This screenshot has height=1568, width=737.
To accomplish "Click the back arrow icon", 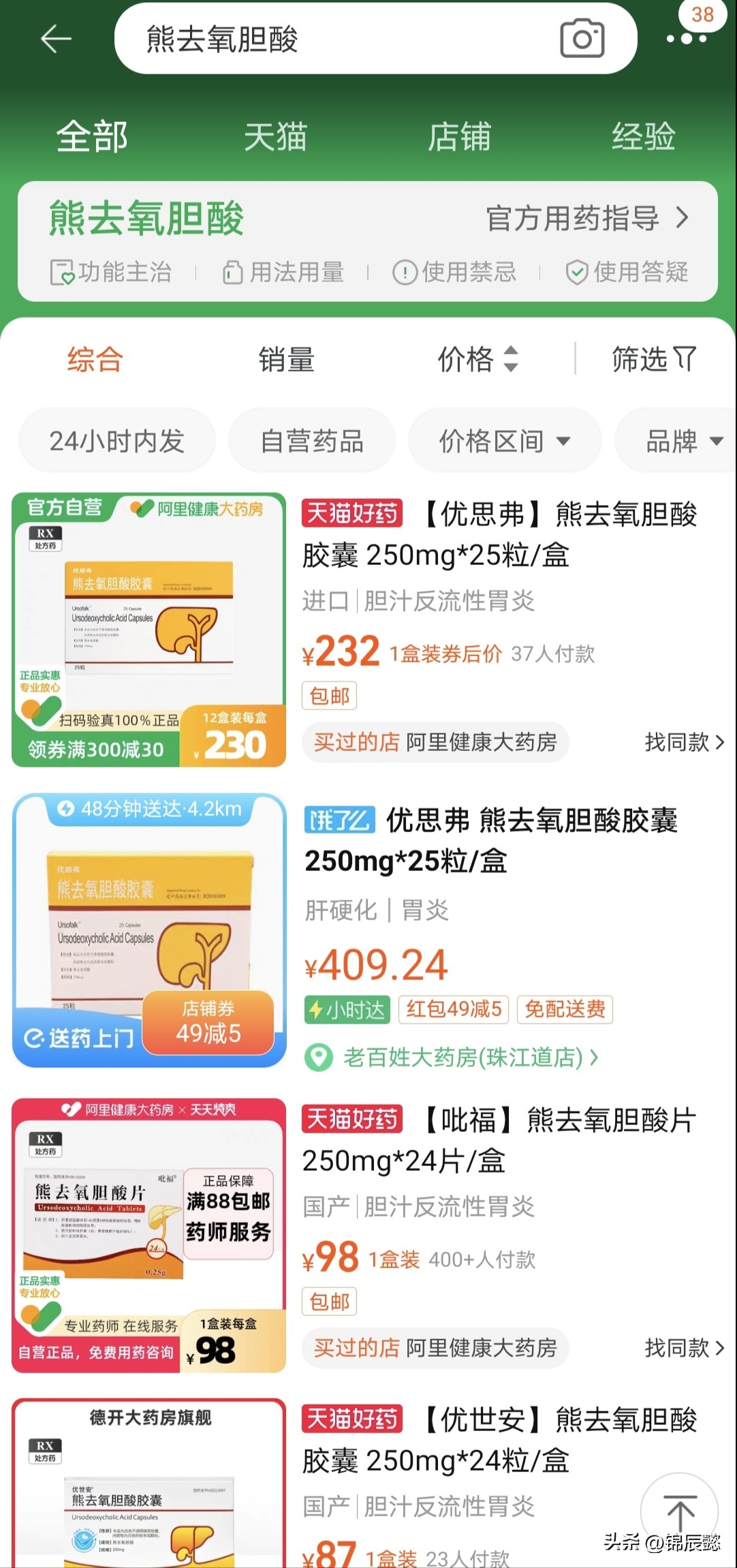I will coord(56,39).
